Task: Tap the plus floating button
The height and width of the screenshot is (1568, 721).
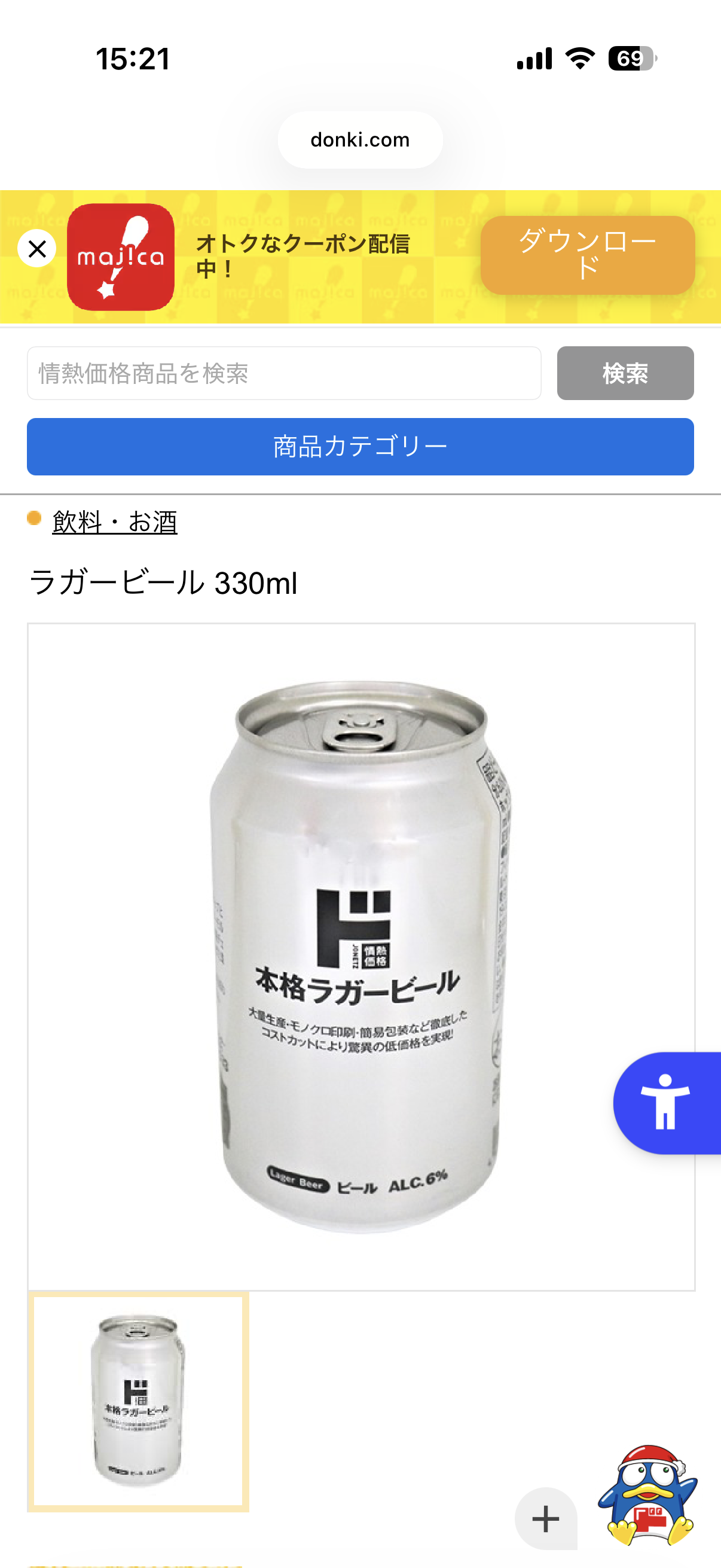Action: (546, 1518)
